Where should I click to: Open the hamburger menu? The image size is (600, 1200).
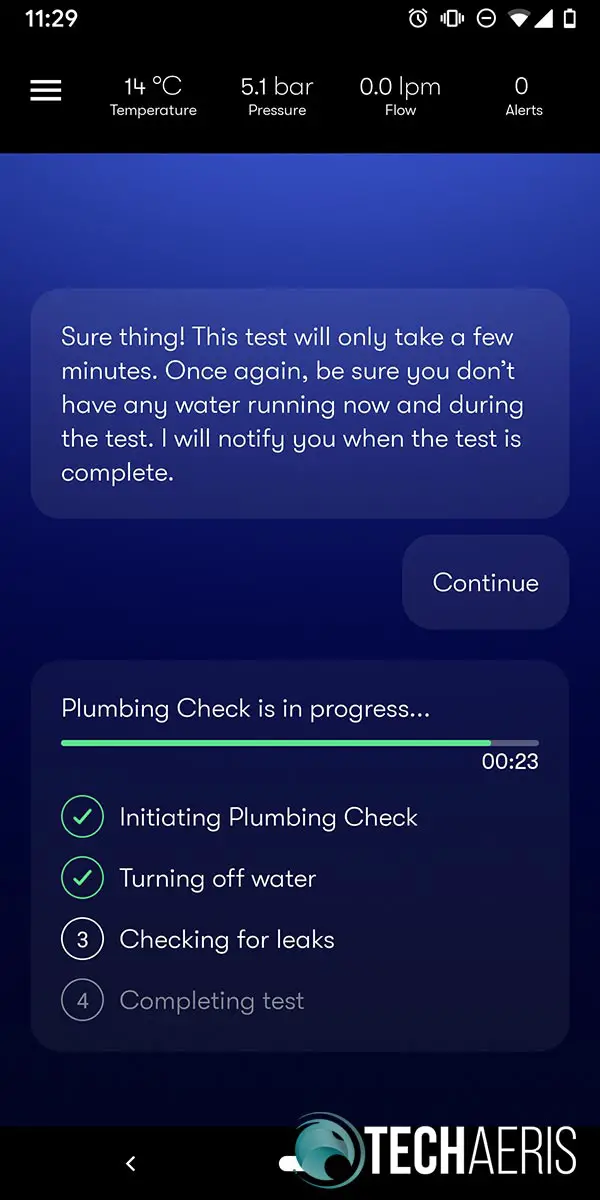(46, 91)
